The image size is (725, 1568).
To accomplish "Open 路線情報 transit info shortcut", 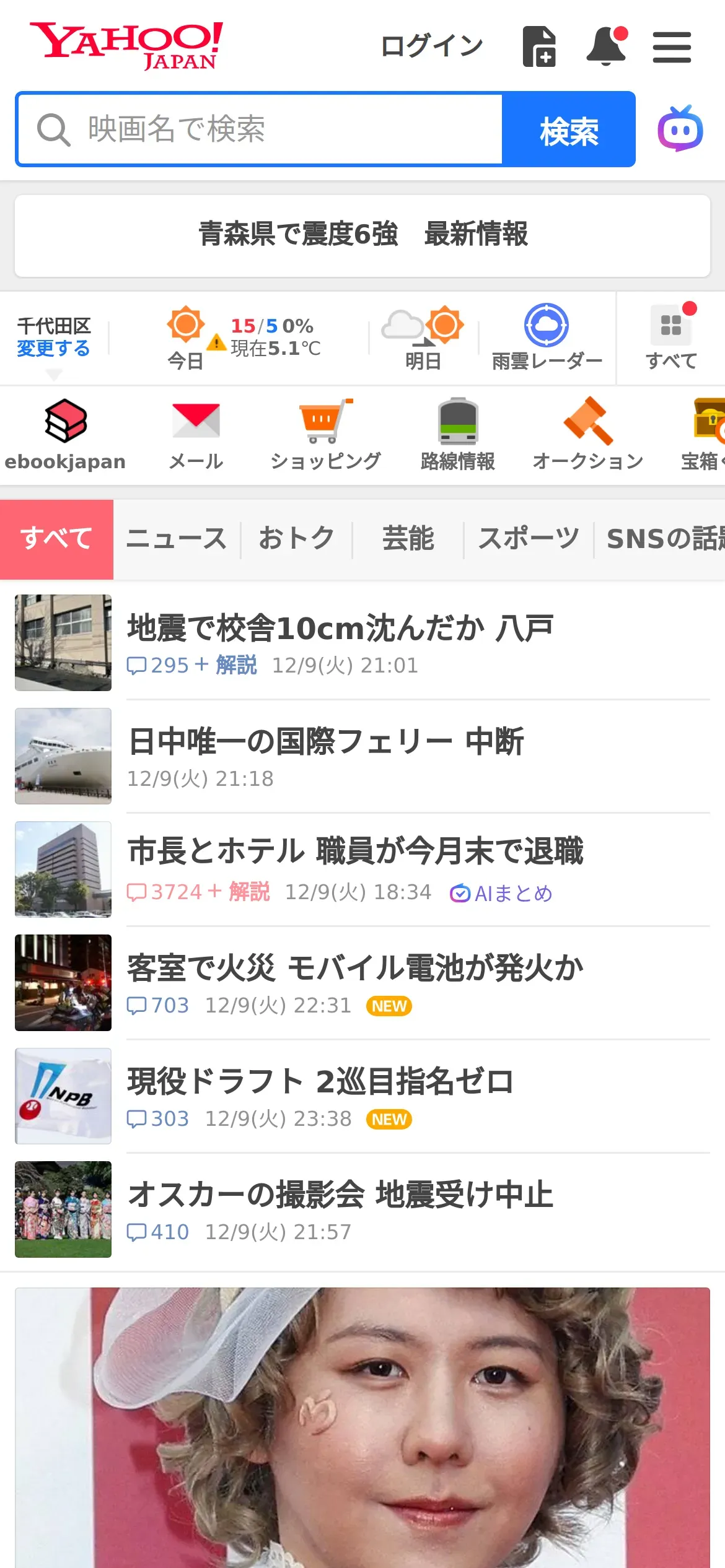I will [x=457, y=435].
